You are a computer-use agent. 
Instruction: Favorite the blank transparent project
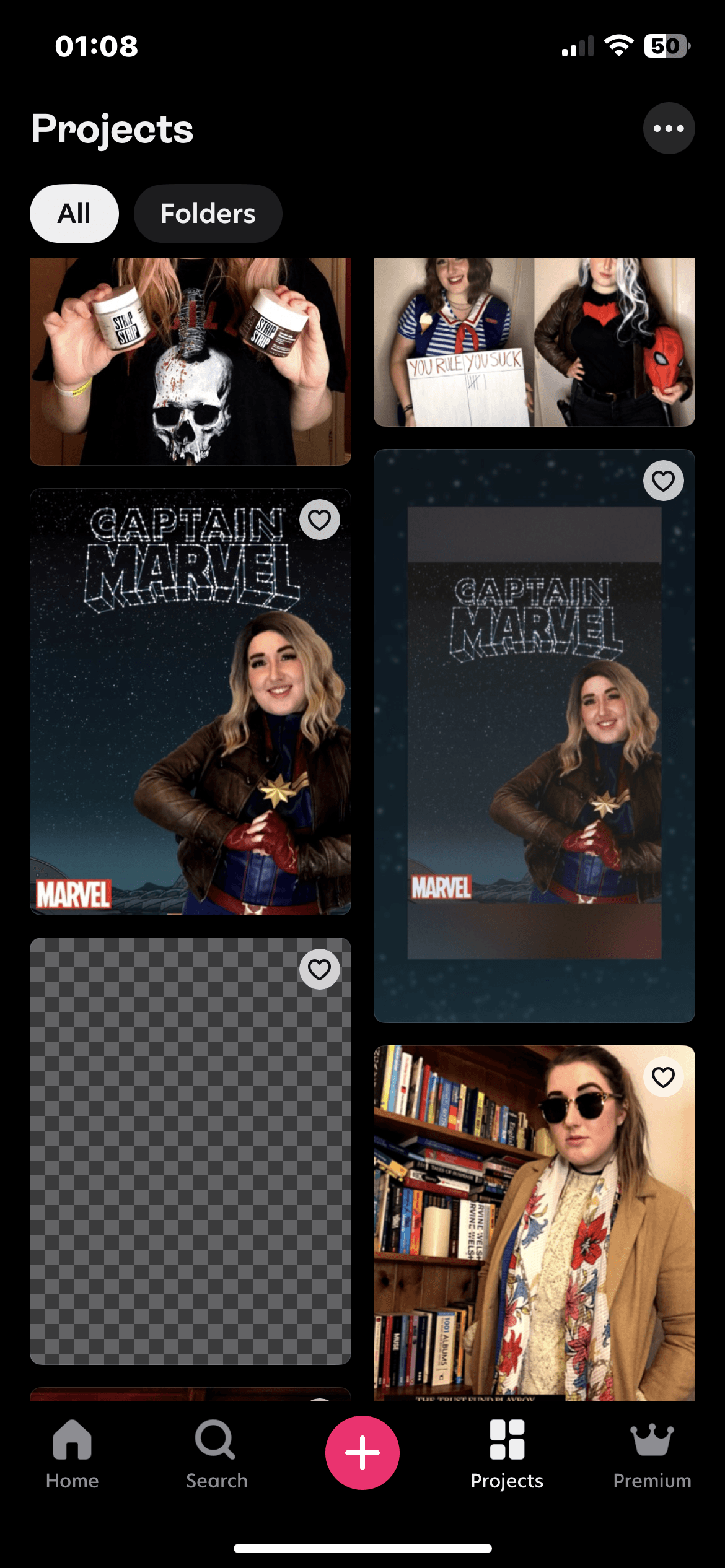[319, 969]
